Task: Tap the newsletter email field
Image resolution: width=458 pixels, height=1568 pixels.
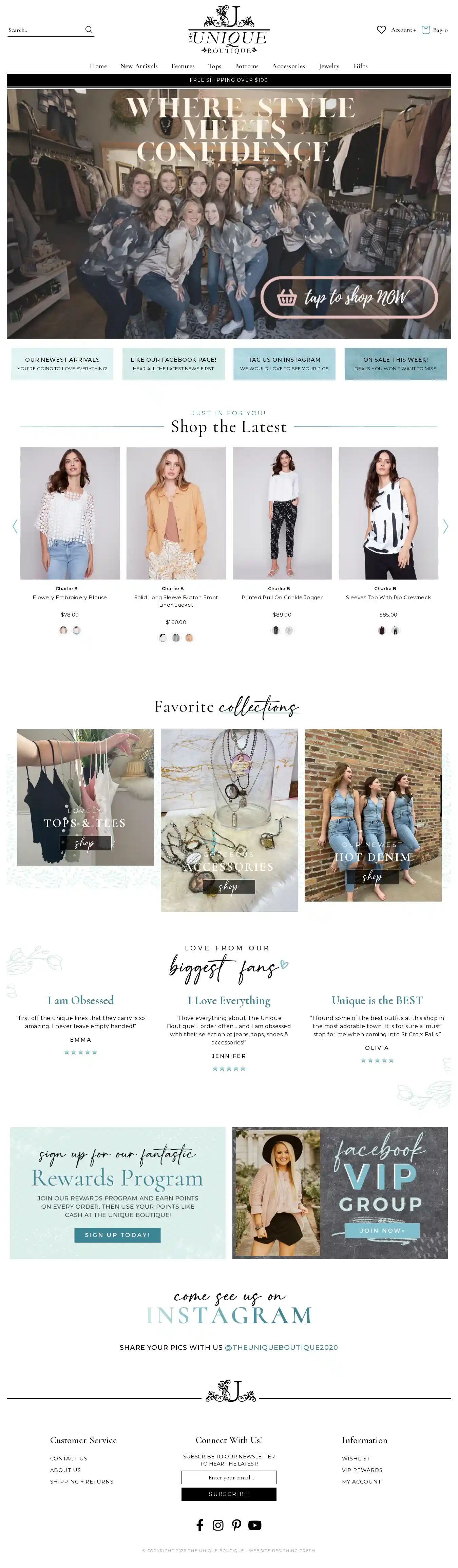Action: pyautogui.click(x=229, y=1477)
